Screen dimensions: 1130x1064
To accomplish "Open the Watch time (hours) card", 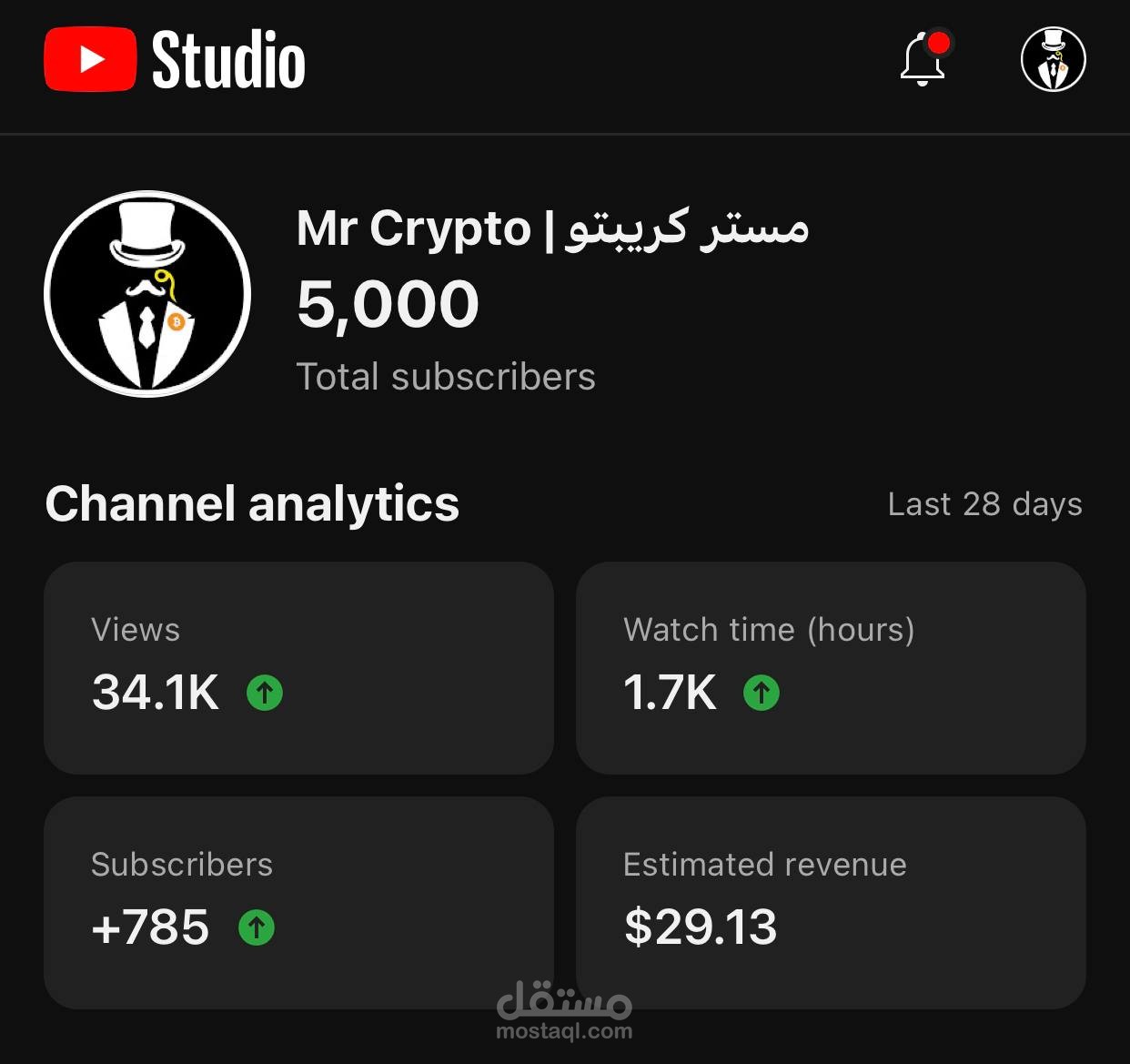I will [830, 667].
